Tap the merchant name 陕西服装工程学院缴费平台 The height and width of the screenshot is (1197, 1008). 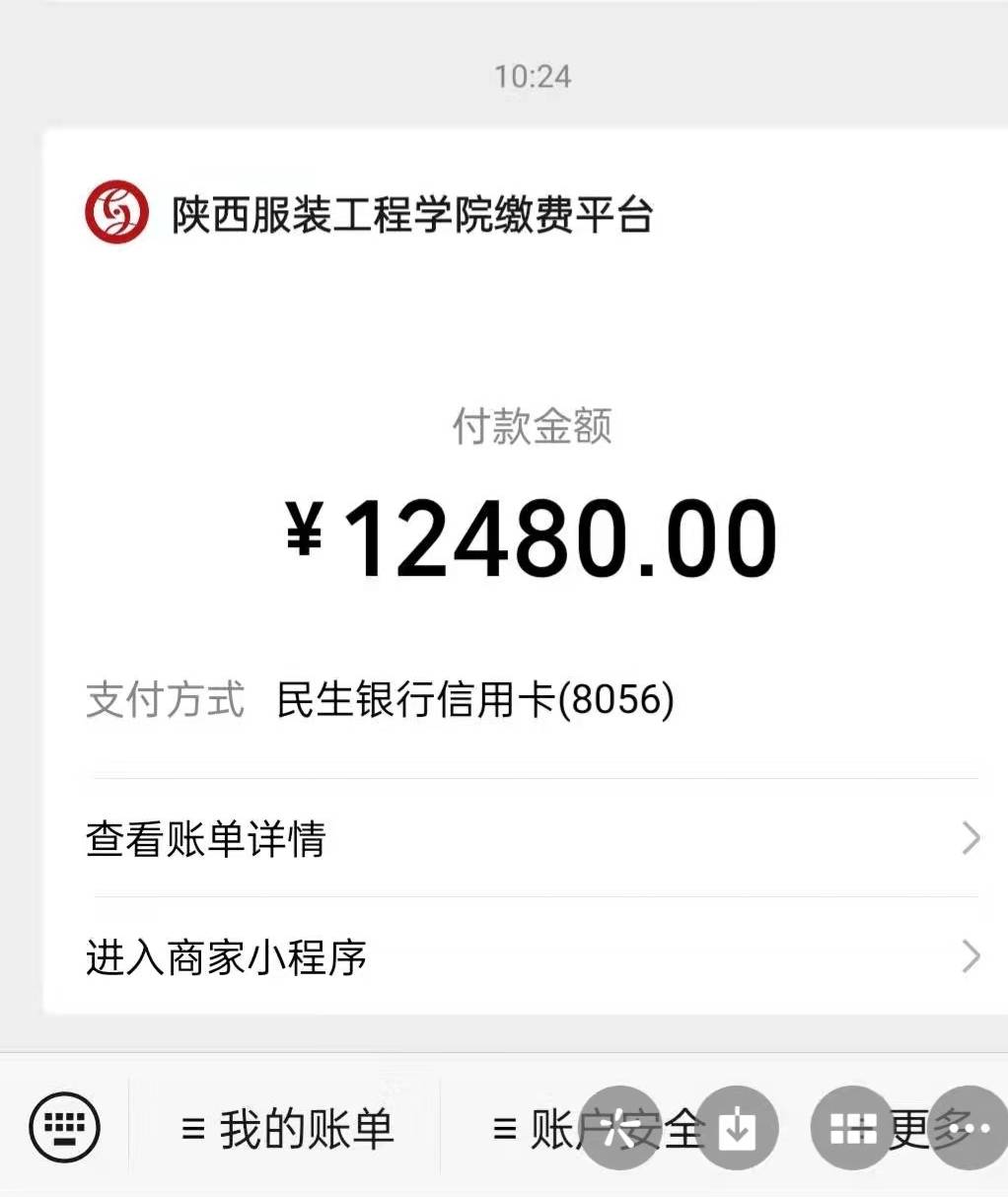point(414,214)
